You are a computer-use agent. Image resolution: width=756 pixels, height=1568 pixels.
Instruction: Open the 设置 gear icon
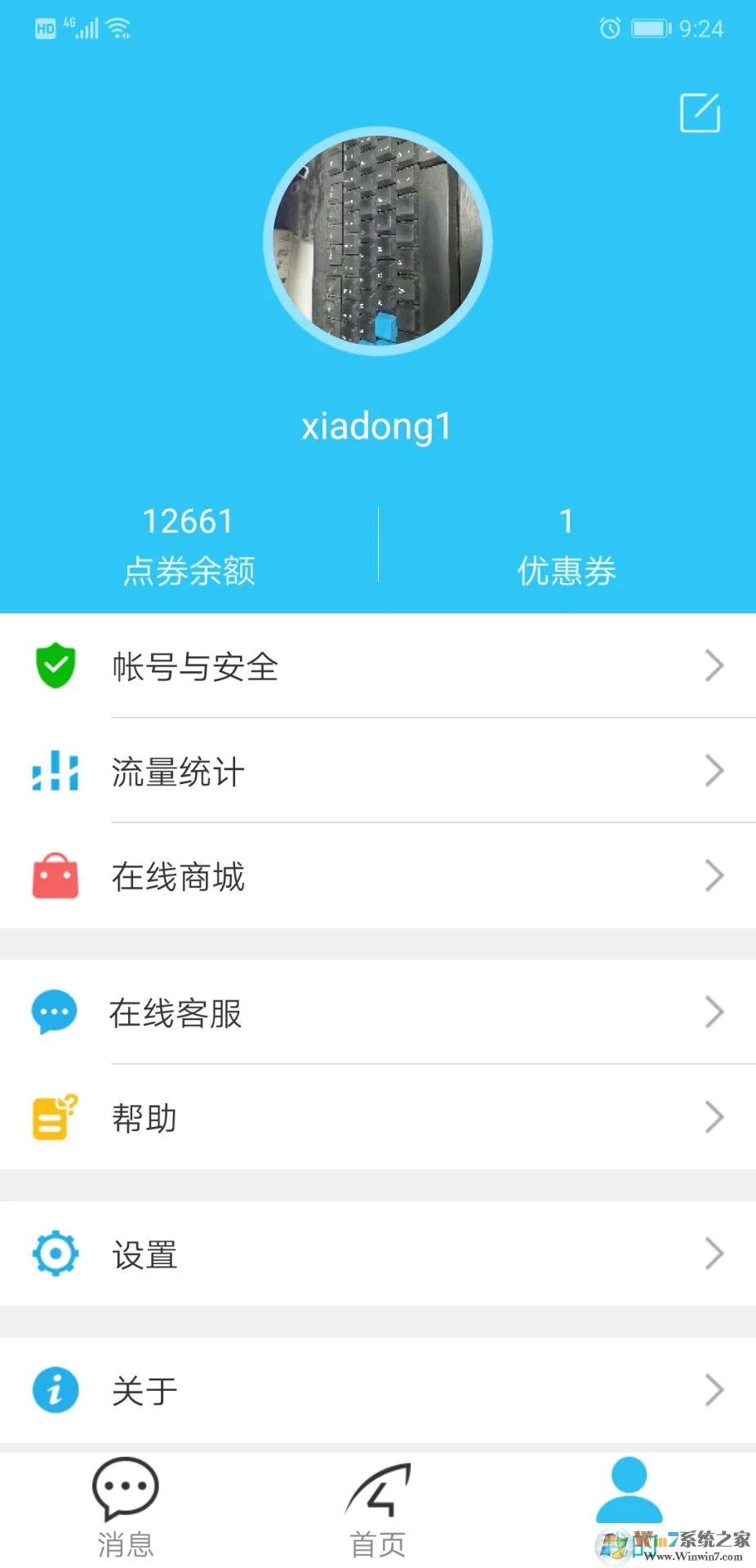click(x=54, y=1254)
